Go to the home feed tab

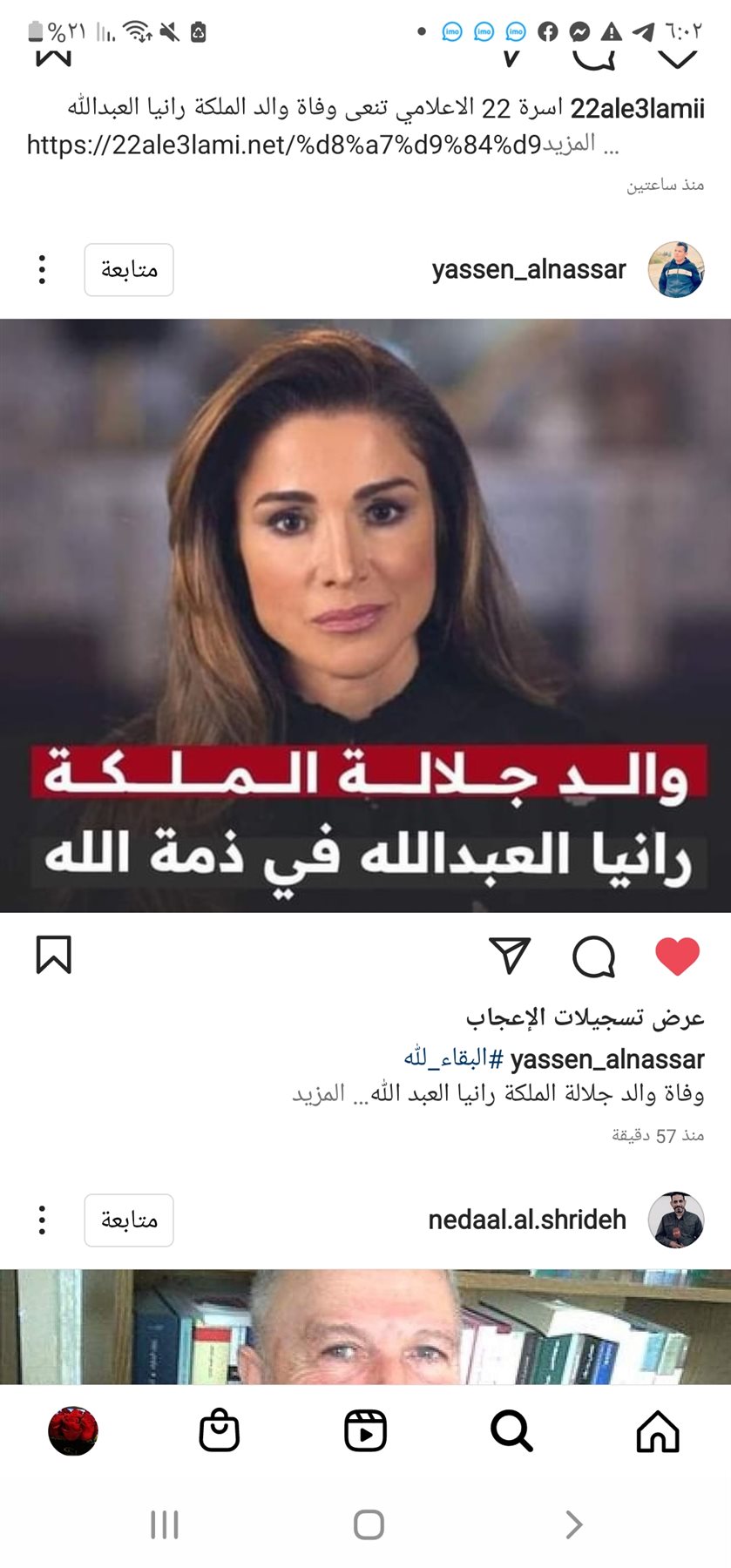tap(658, 1431)
